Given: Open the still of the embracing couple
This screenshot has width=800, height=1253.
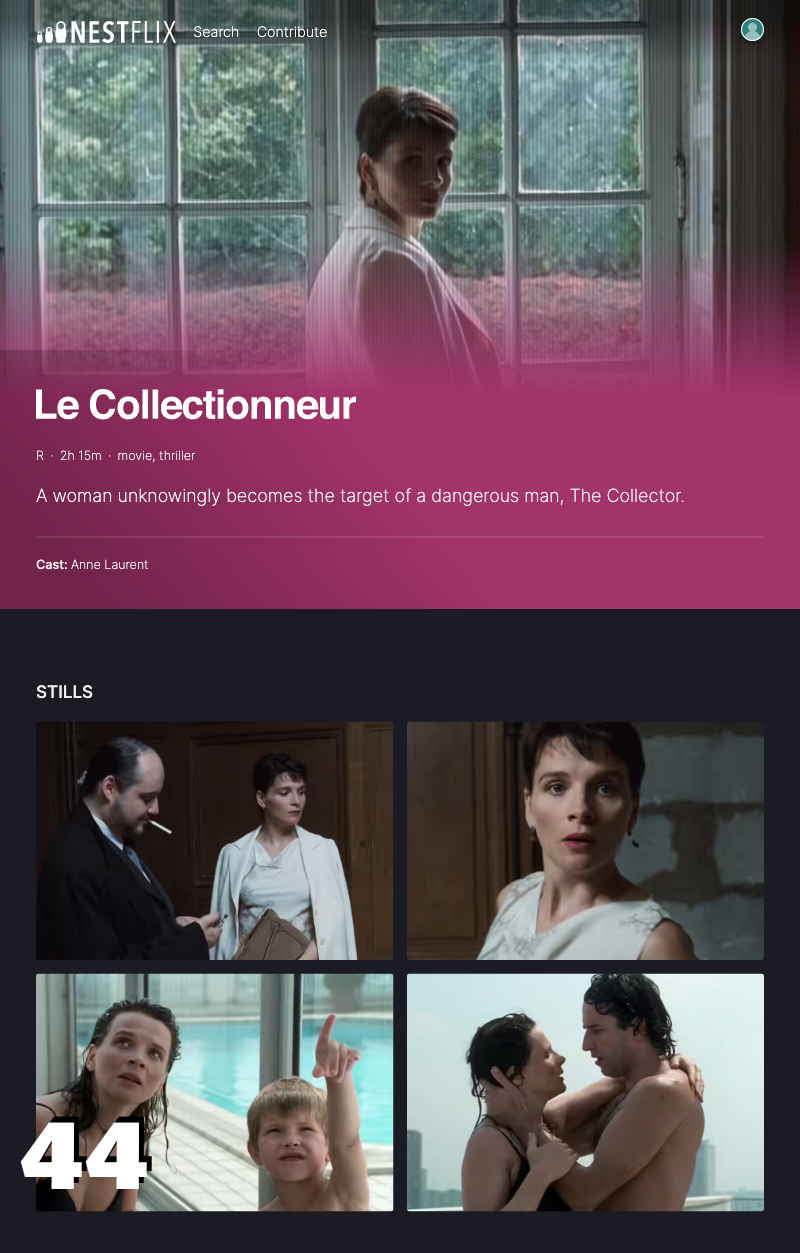Looking at the screenshot, I should [x=585, y=1092].
